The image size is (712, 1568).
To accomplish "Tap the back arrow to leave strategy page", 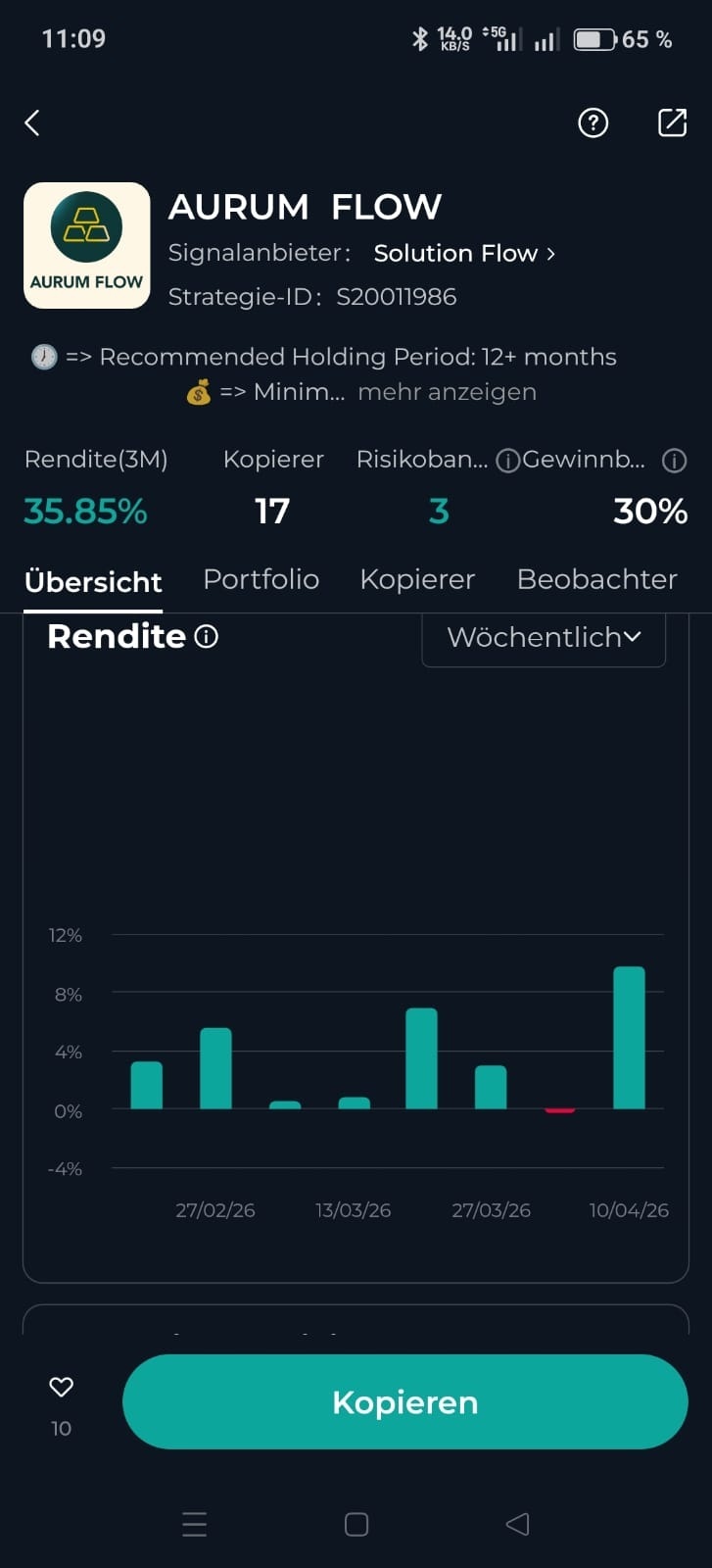I will coord(32,122).
